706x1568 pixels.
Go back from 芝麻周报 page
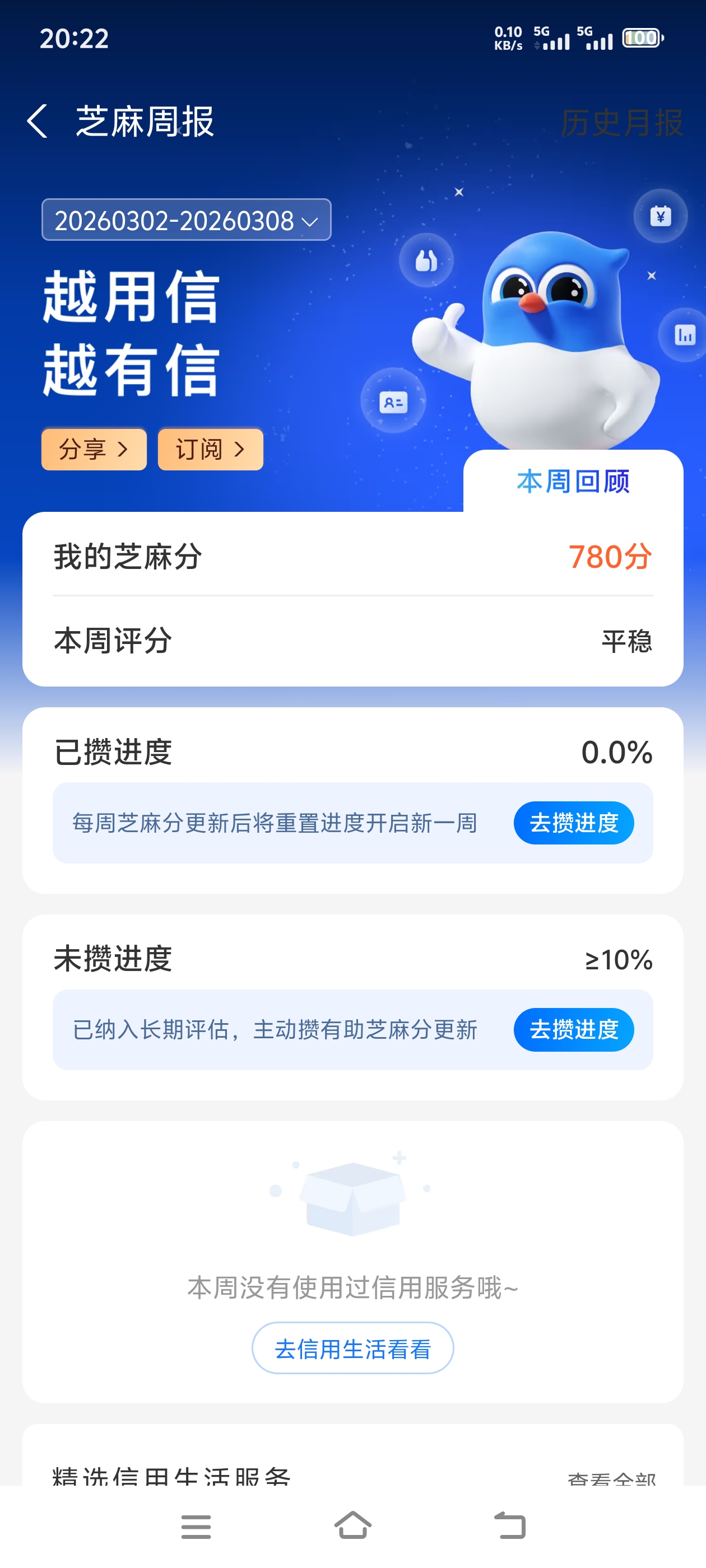click(38, 121)
